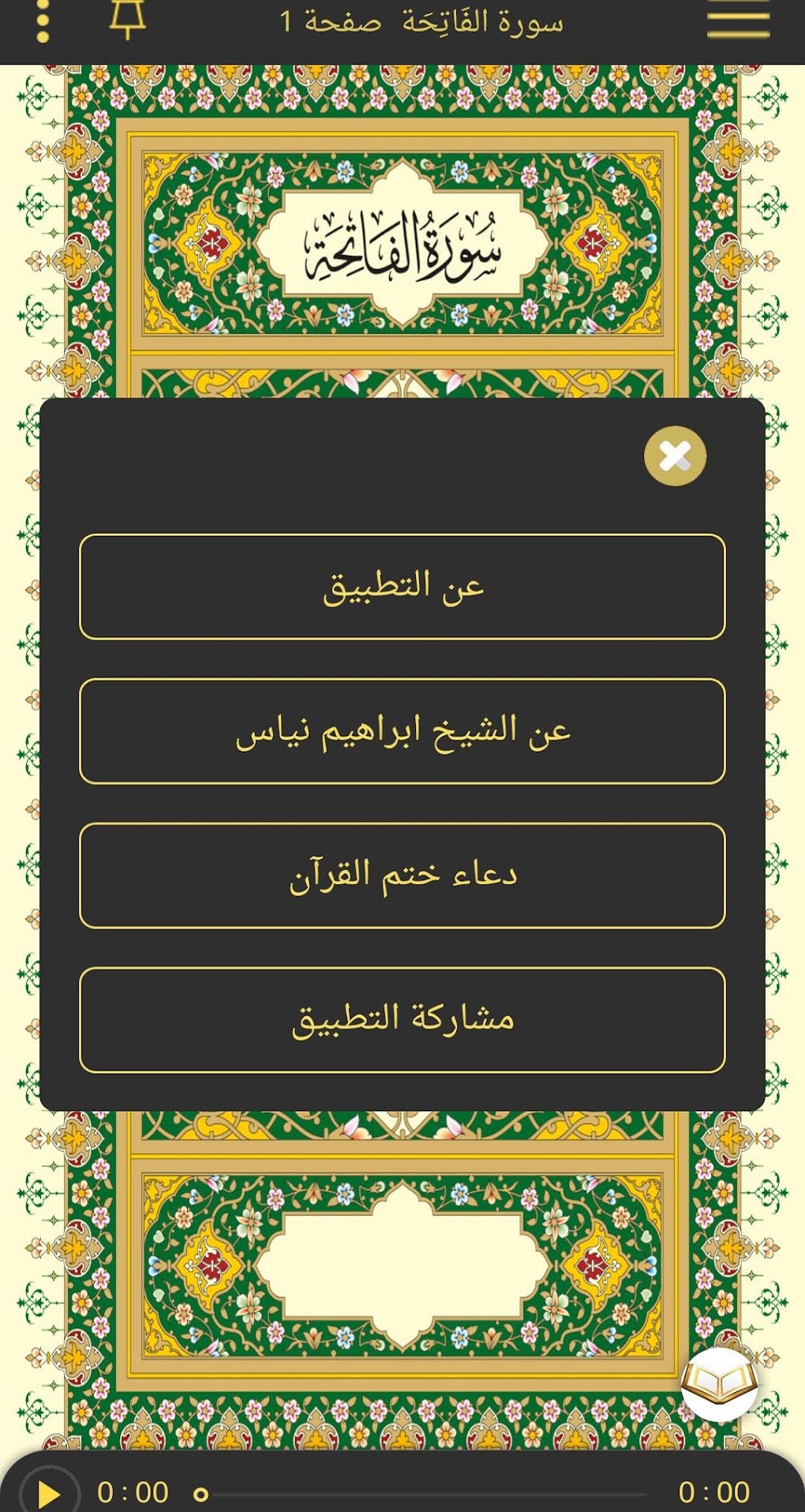805x1512 pixels.
Task: Tap the audio progress seek bar
Action: pos(422,1494)
